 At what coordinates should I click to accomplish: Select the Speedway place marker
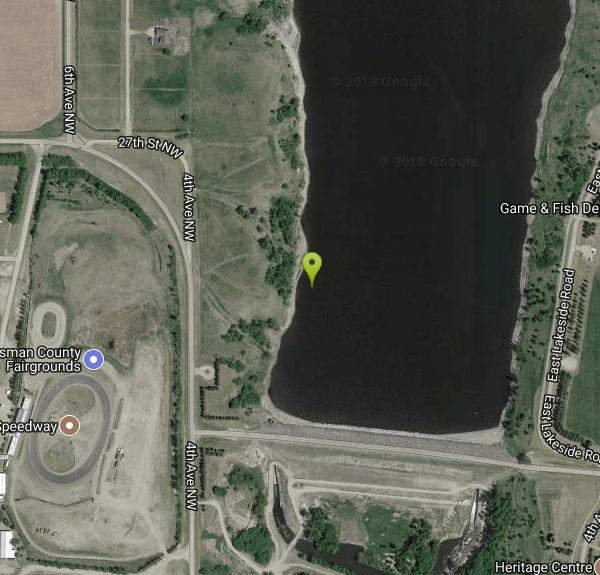click(x=69, y=425)
